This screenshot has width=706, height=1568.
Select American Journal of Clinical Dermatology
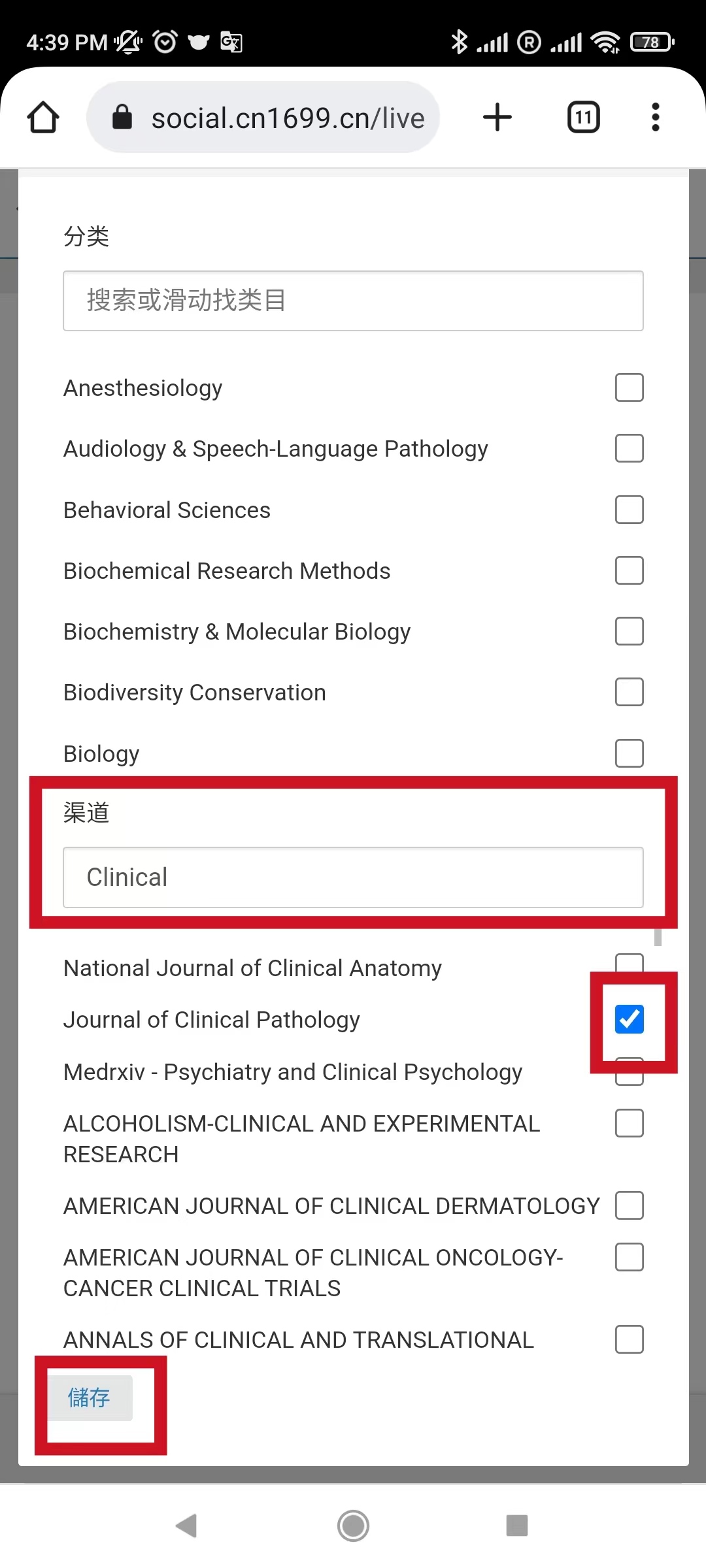coord(629,1205)
